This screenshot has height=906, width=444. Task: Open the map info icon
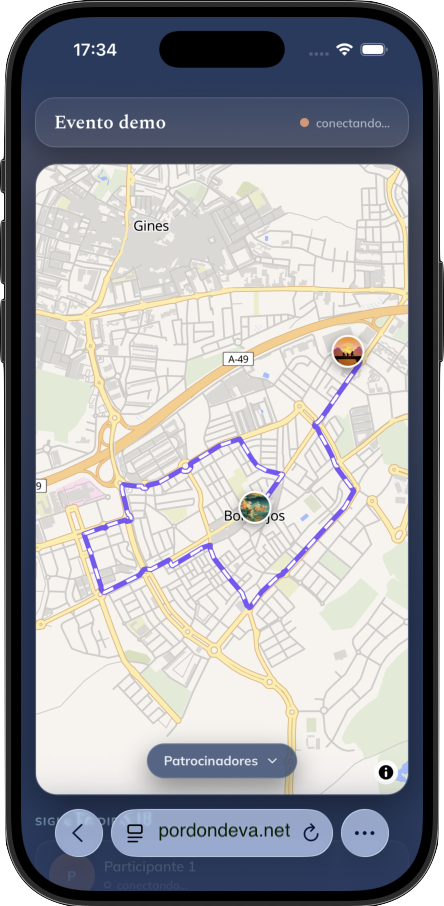tap(386, 772)
